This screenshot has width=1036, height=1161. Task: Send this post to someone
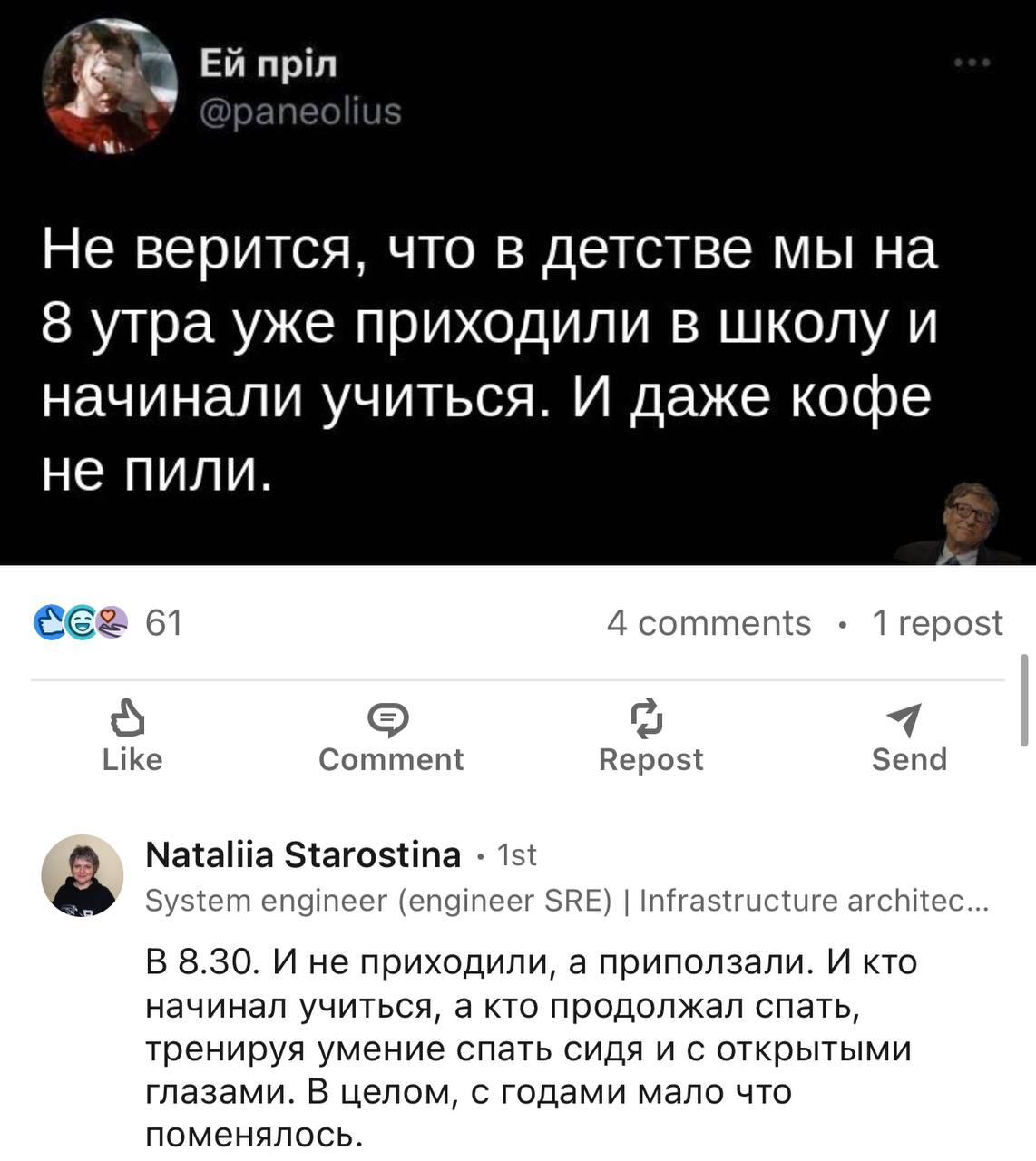point(908,737)
